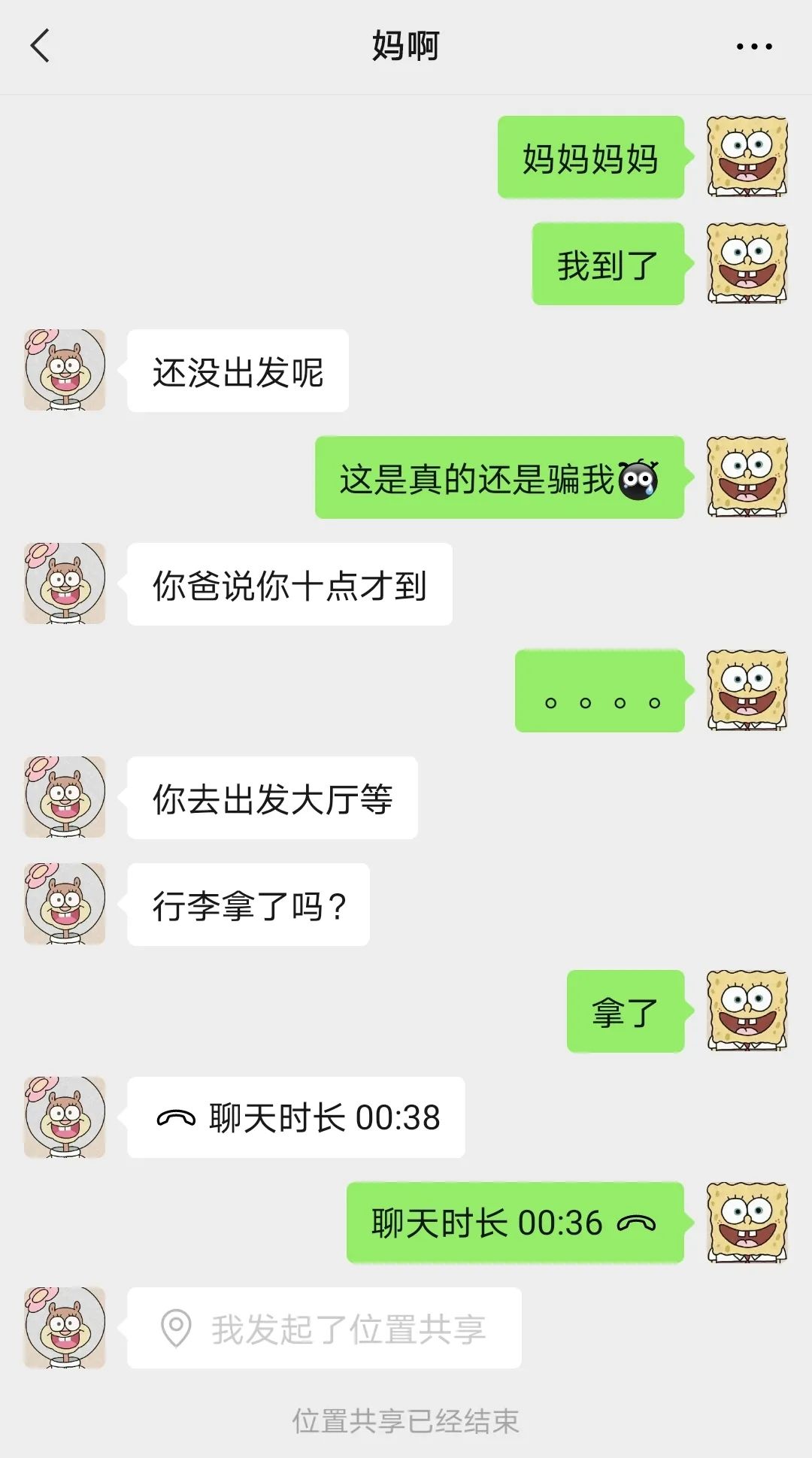Viewport: 812px width, 1458px height.
Task: Tap the call record 聊天时长 00:38
Action: point(296,1117)
